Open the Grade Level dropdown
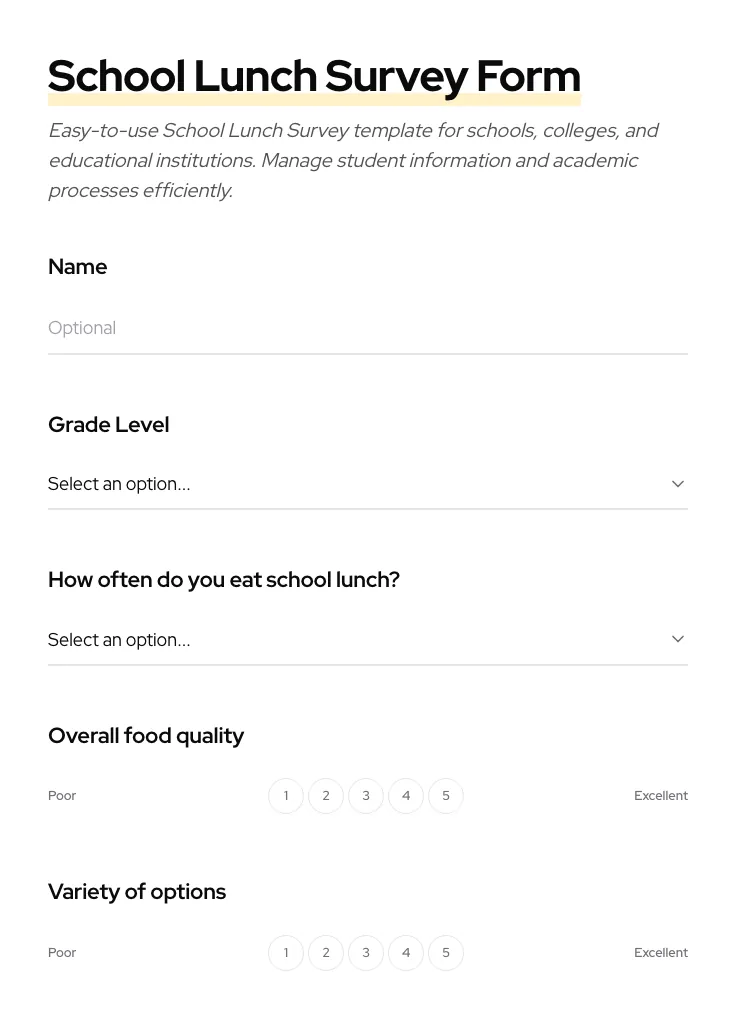This screenshot has width=736, height=1024. click(368, 484)
